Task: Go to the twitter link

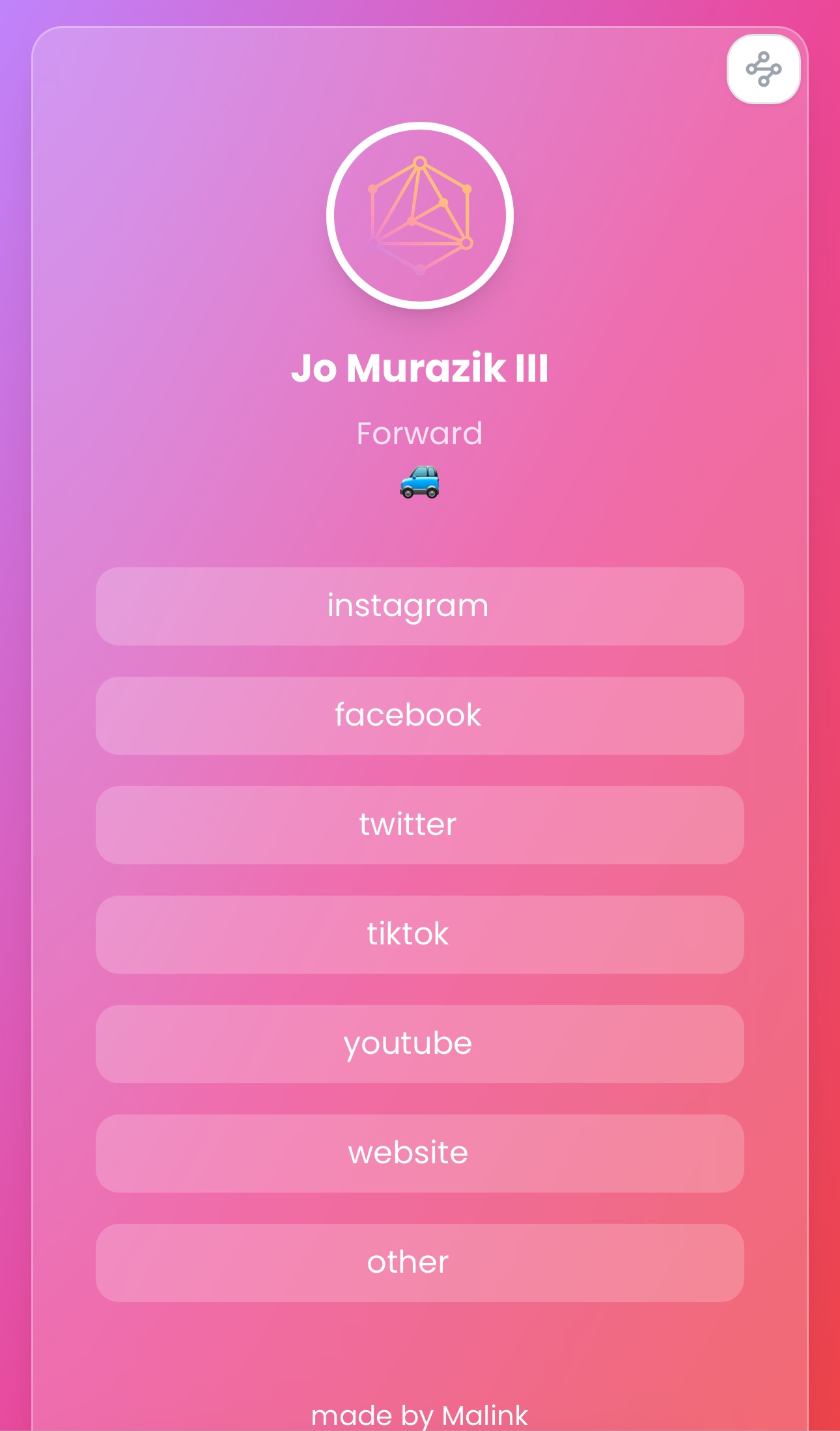Action: pos(419,825)
